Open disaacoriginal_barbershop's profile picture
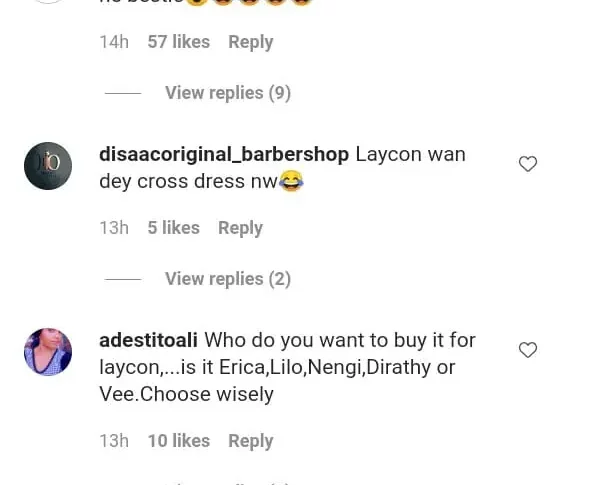 pyautogui.click(x=48, y=166)
